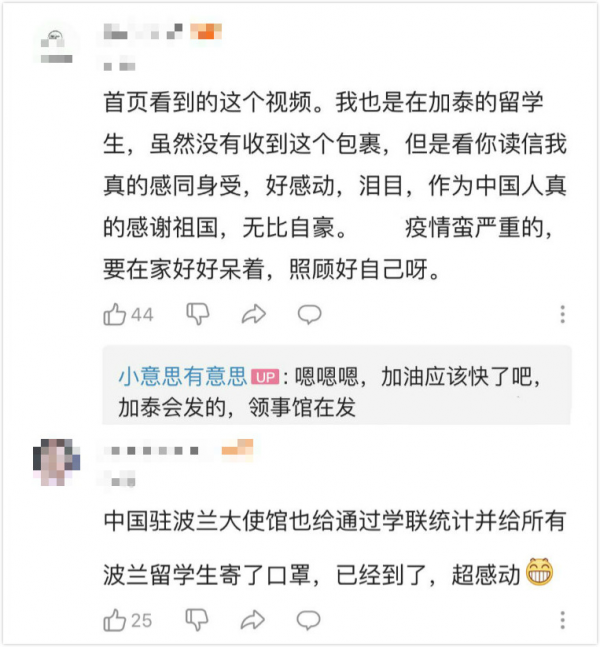The image size is (600, 647).
Task: Reply to the comment about 中国驻波兰大使馆
Action: click(x=309, y=620)
